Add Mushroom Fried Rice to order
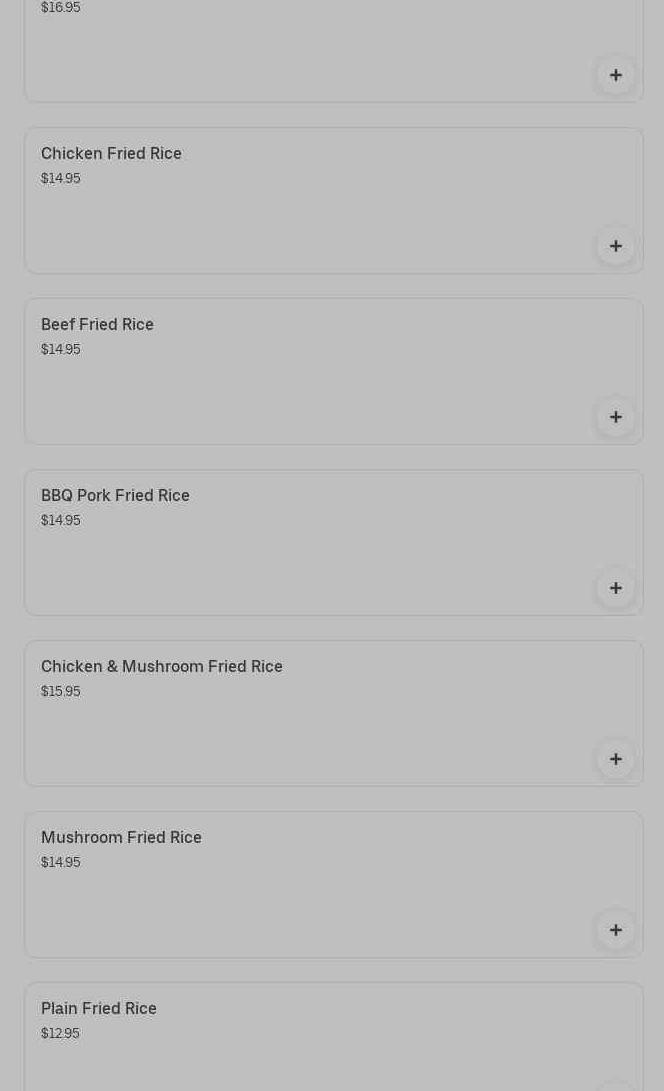The image size is (664, 1091). pyautogui.click(x=615, y=930)
